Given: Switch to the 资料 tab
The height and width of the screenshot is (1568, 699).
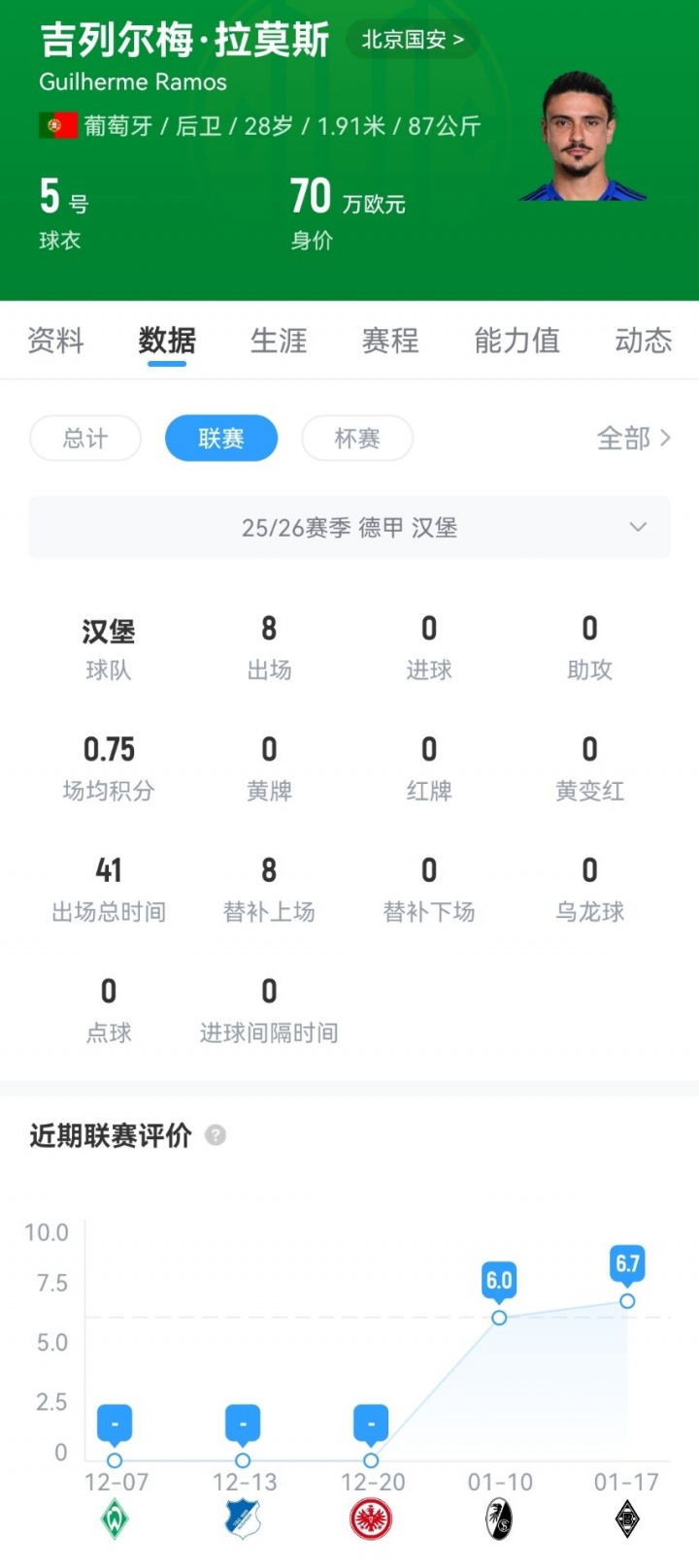Looking at the screenshot, I should point(55,341).
